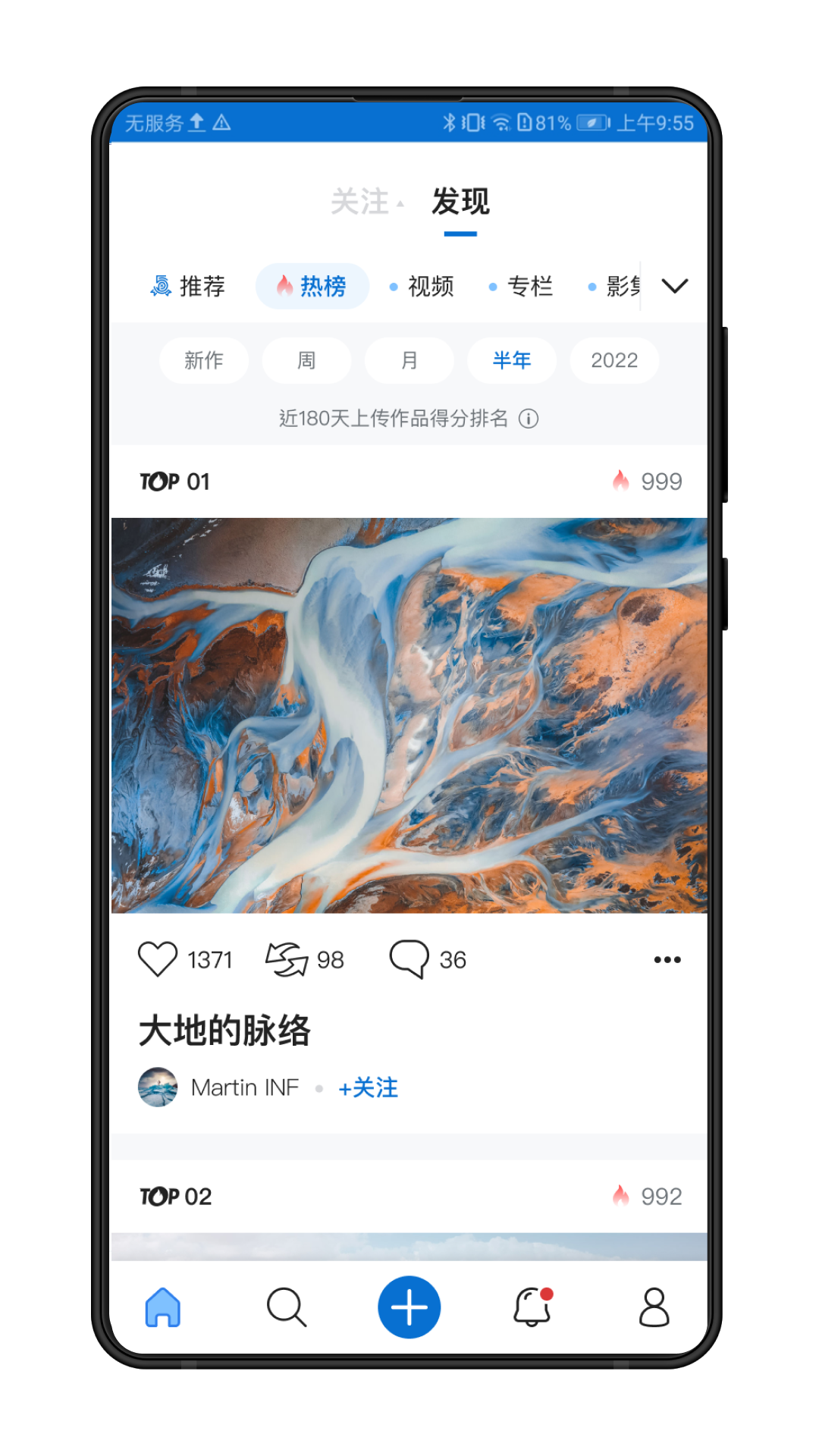Open the 专栏 category
Viewport: 819px width, 1456px height.
[x=521, y=286]
